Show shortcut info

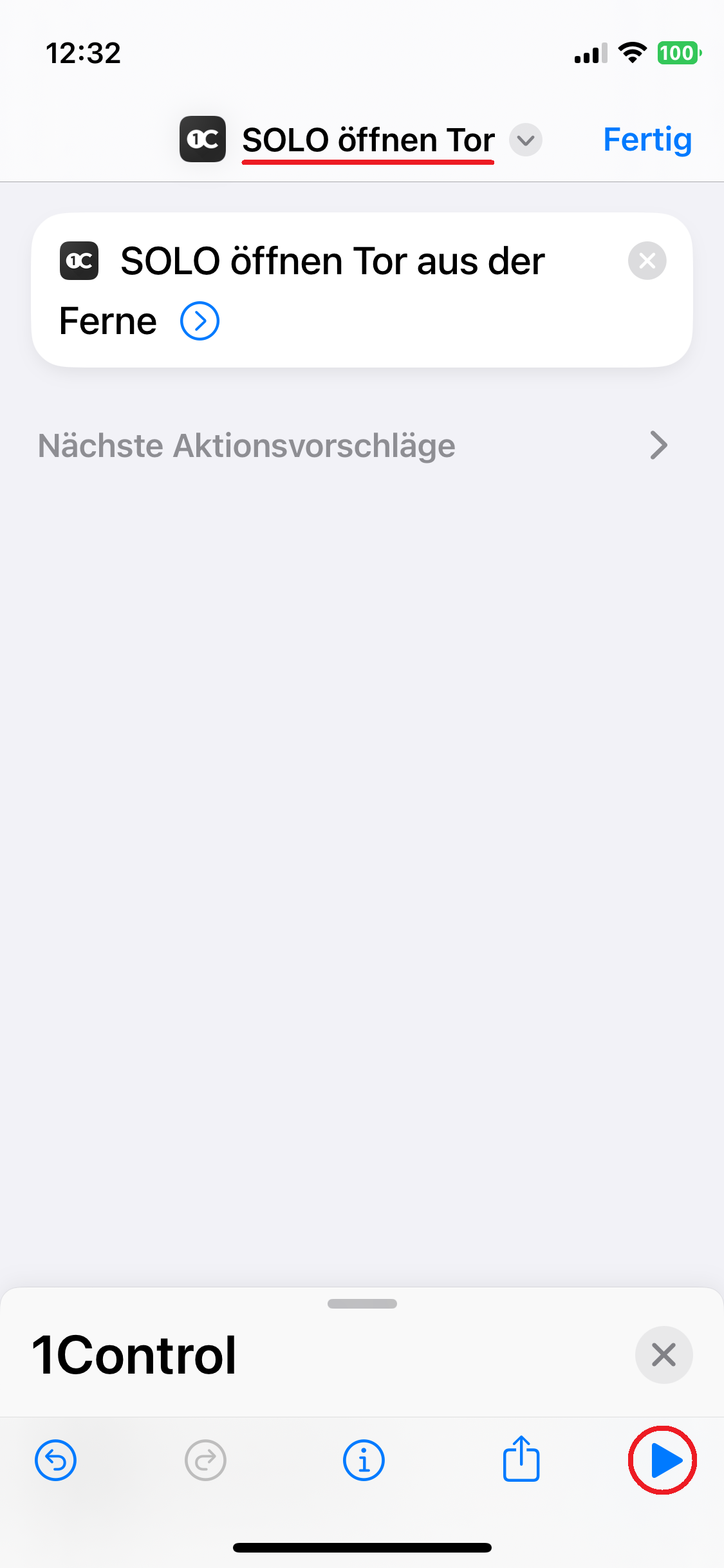364,1460
